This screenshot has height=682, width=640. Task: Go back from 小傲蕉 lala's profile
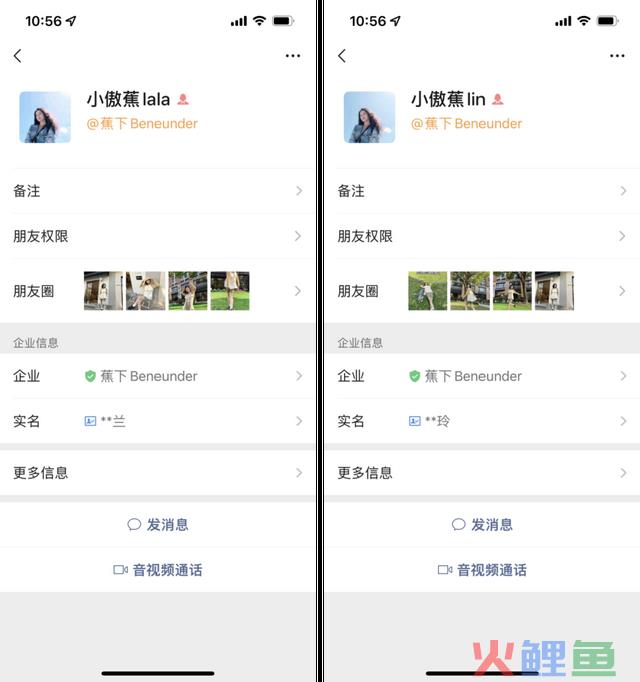[18, 56]
